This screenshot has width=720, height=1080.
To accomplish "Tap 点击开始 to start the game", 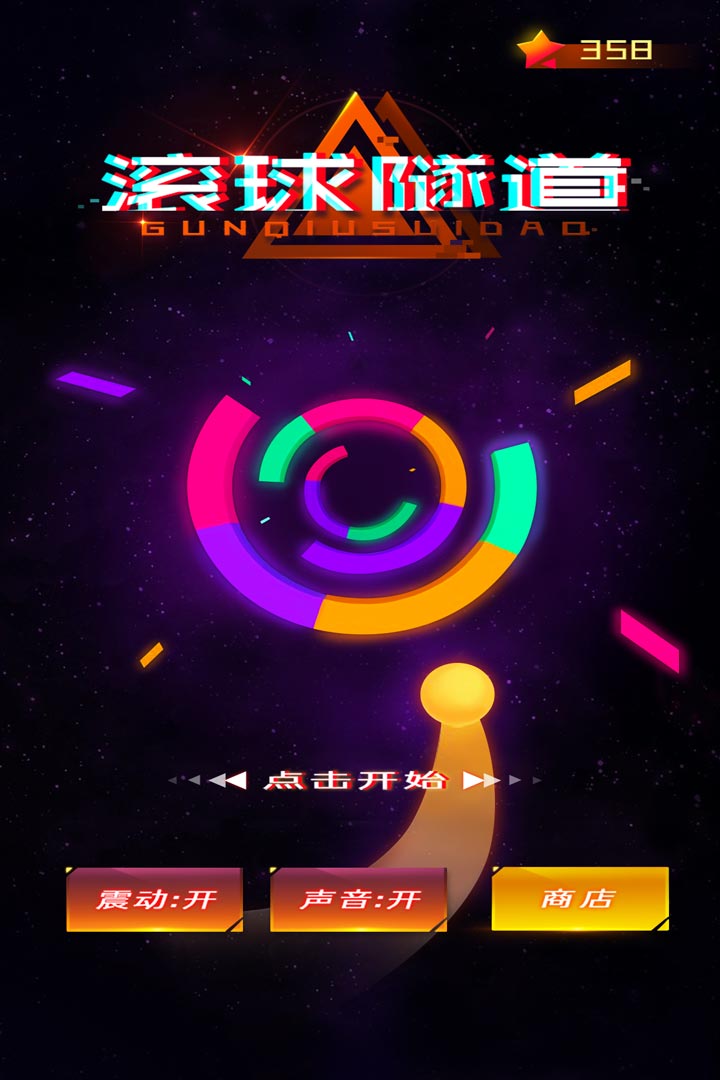I will [356, 780].
